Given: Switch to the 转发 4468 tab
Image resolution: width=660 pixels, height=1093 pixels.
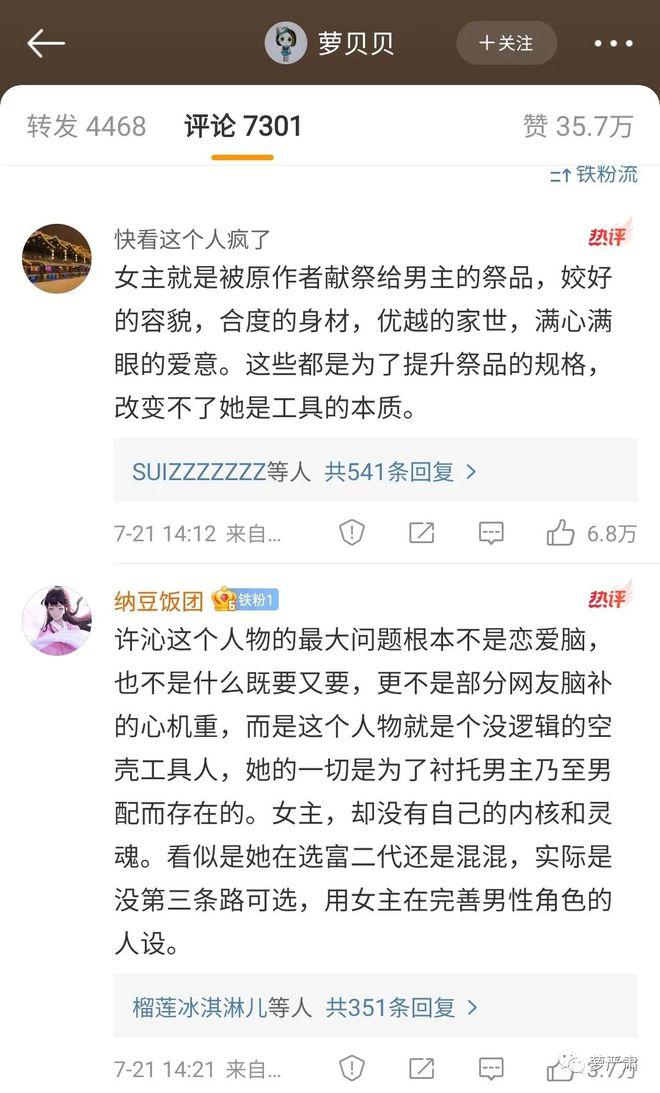Looking at the screenshot, I should point(86,126).
